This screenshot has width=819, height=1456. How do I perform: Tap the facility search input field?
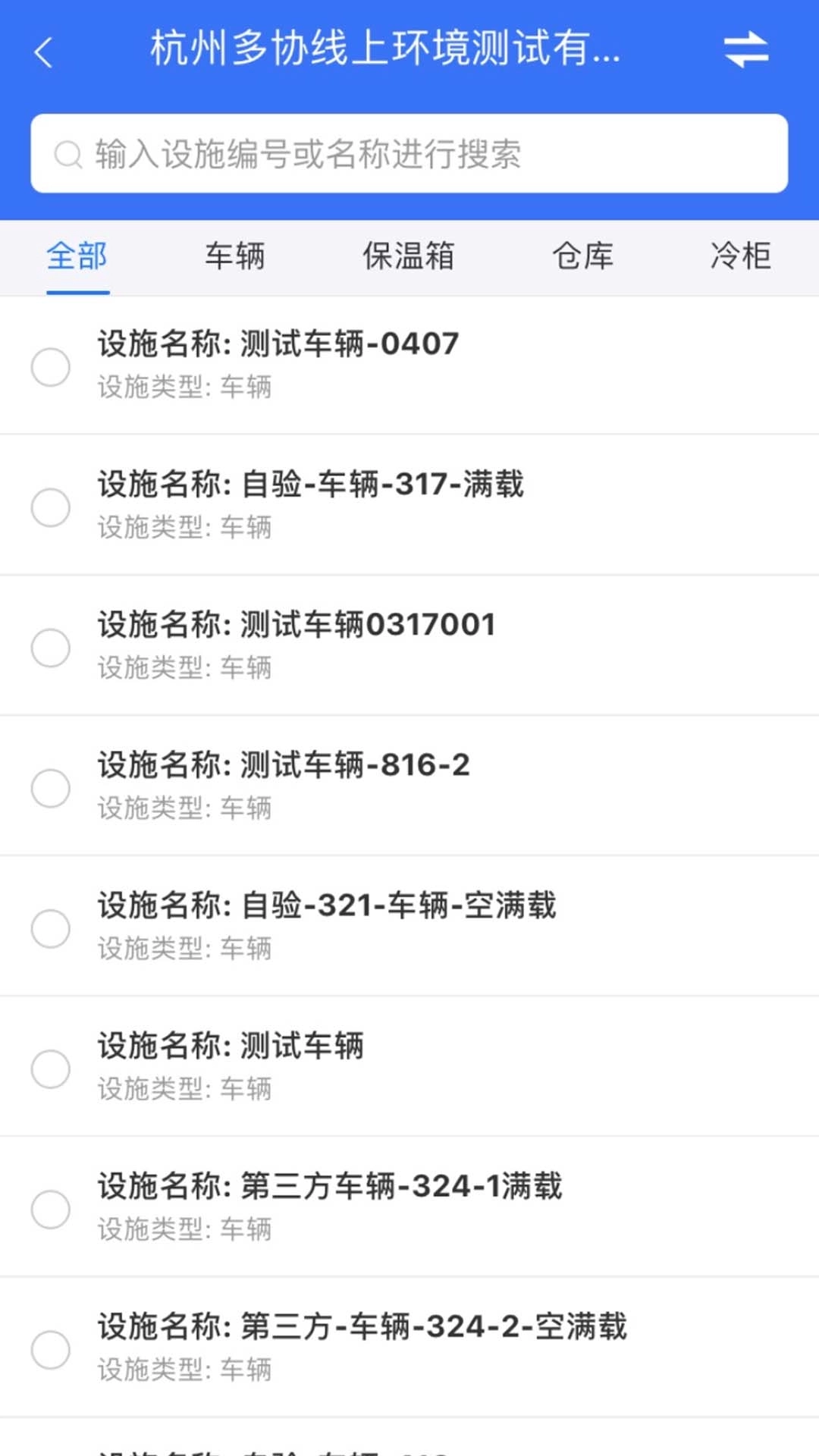[x=409, y=153]
